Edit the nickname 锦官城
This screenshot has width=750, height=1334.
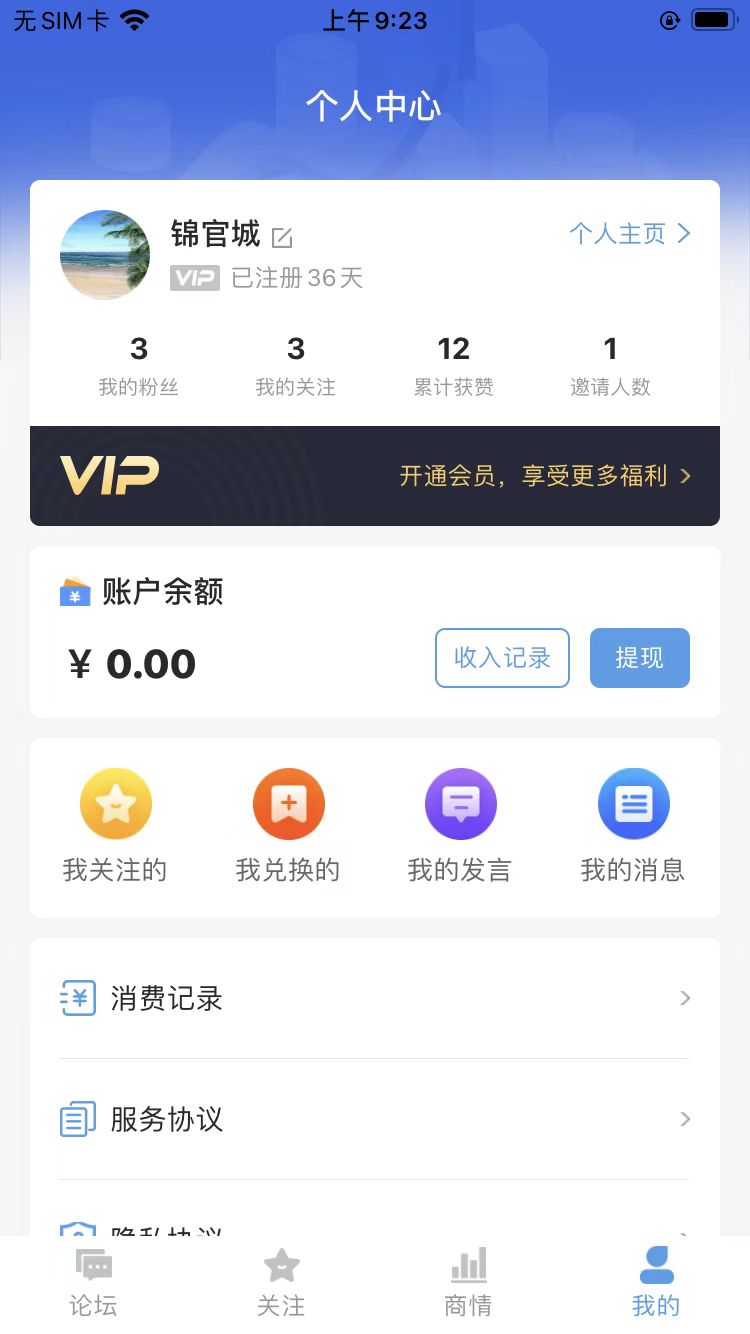coord(282,237)
